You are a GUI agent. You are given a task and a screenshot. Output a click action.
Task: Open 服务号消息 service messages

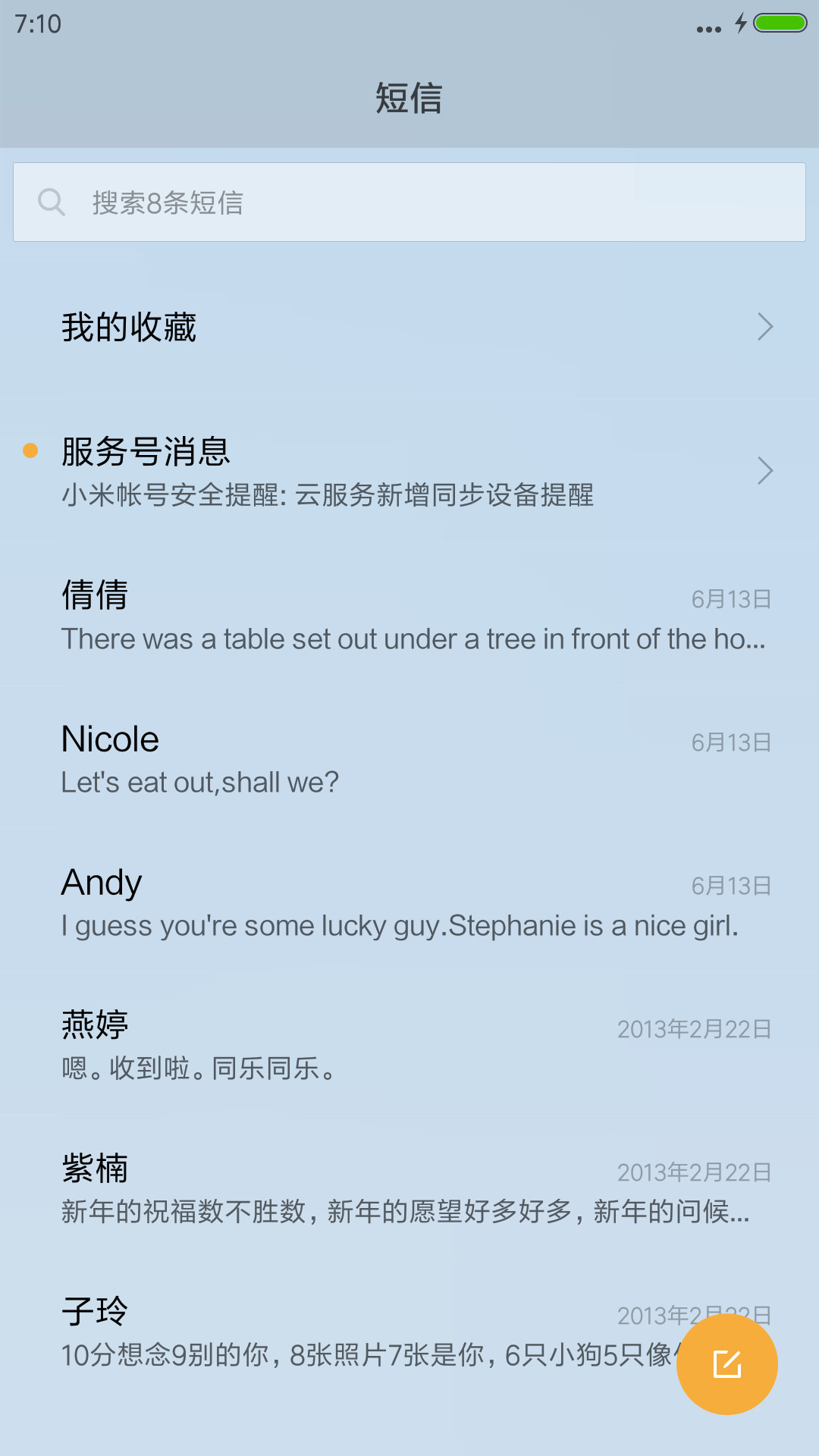(x=409, y=471)
